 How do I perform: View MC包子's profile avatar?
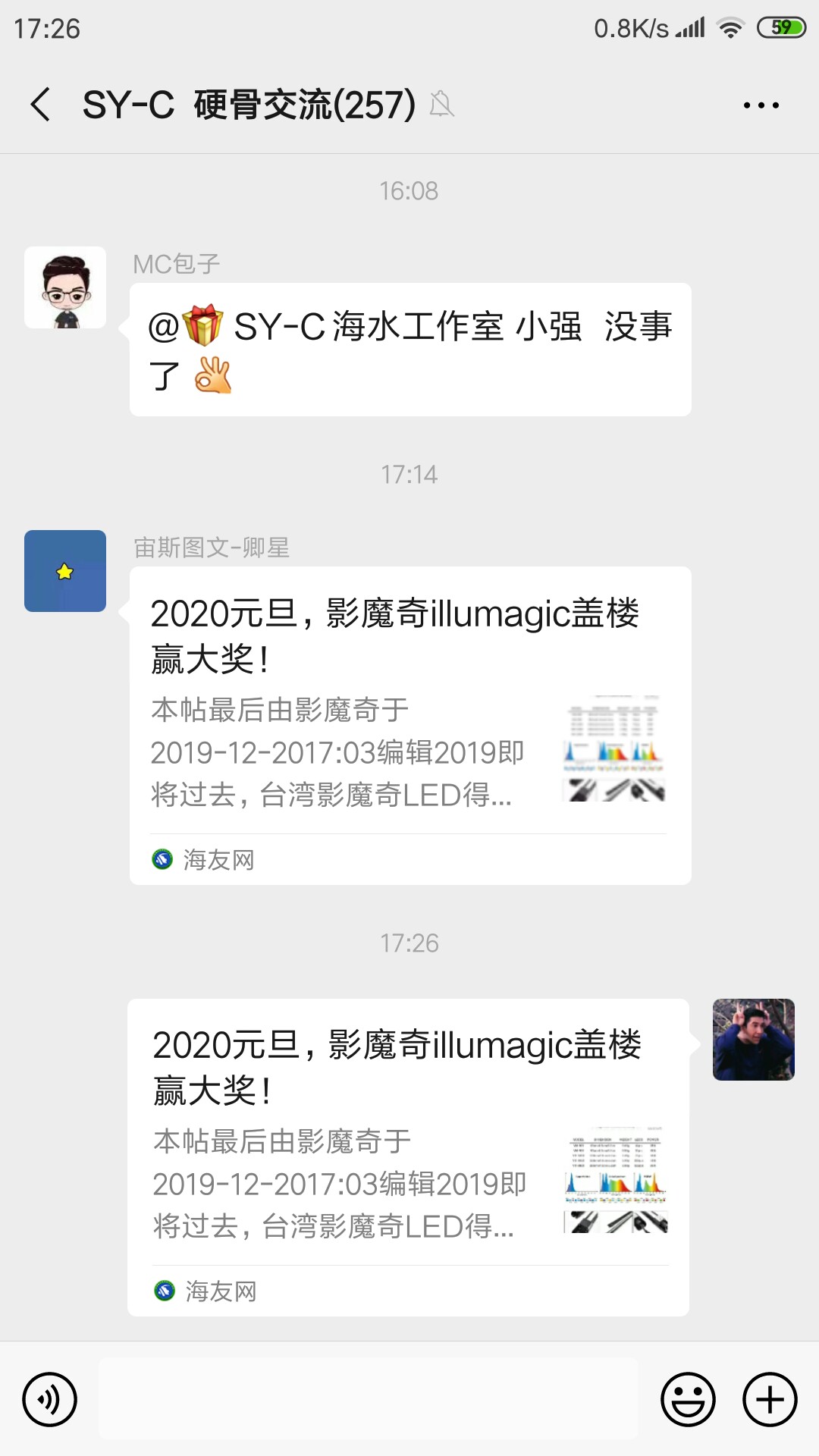65,287
